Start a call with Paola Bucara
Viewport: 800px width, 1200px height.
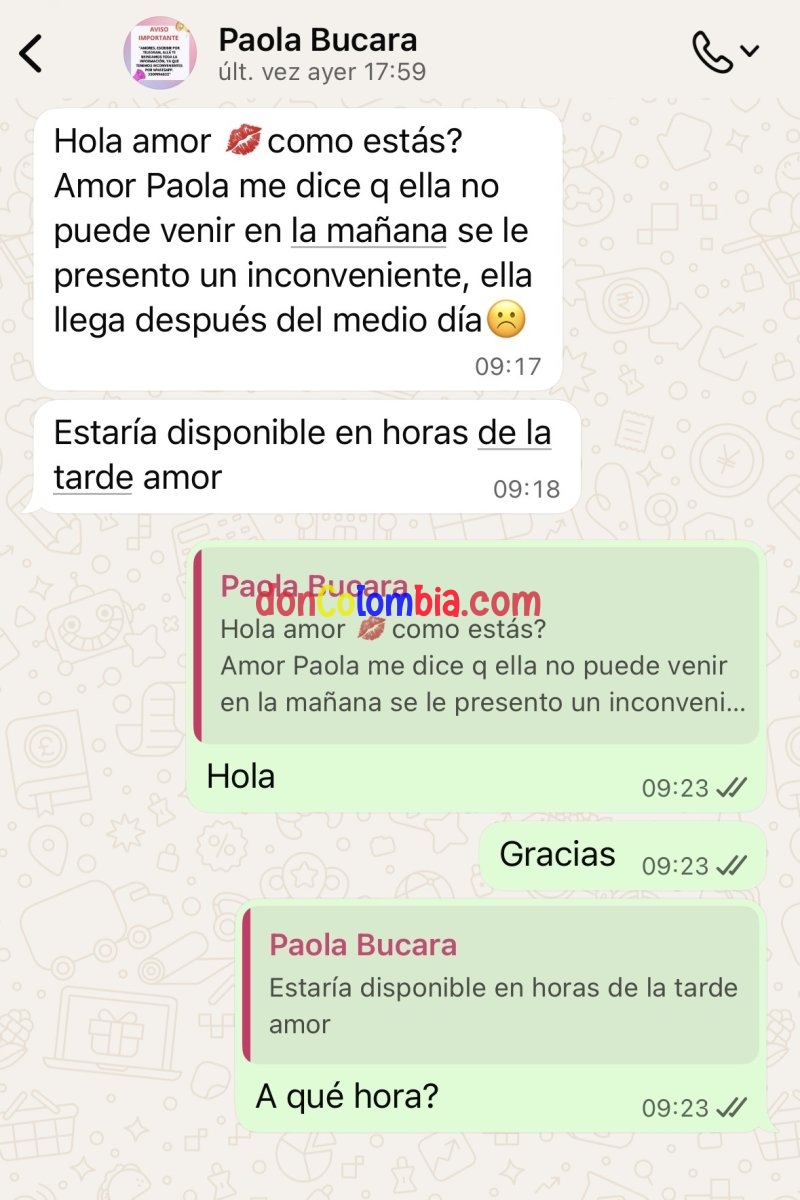(x=714, y=51)
